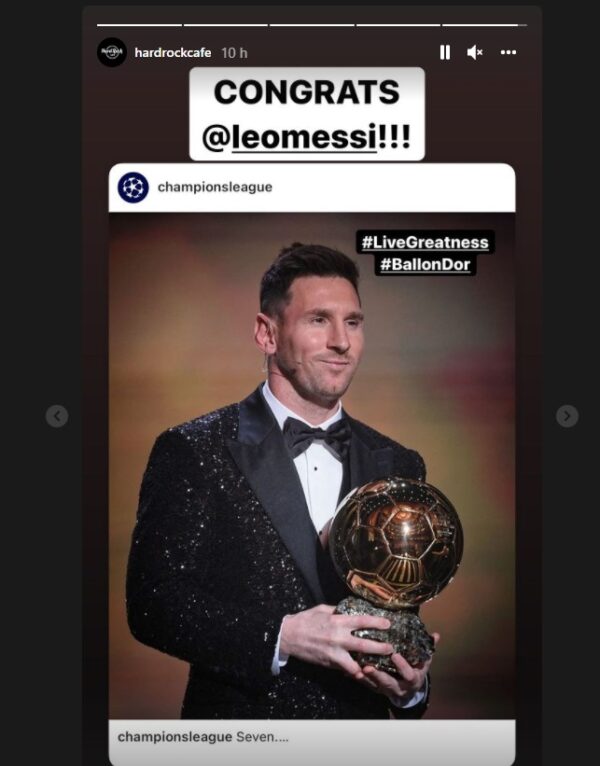The width and height of the screenshot is (600, 766).
Task: Go to the previous story
Action: click(x=57, y=416)
